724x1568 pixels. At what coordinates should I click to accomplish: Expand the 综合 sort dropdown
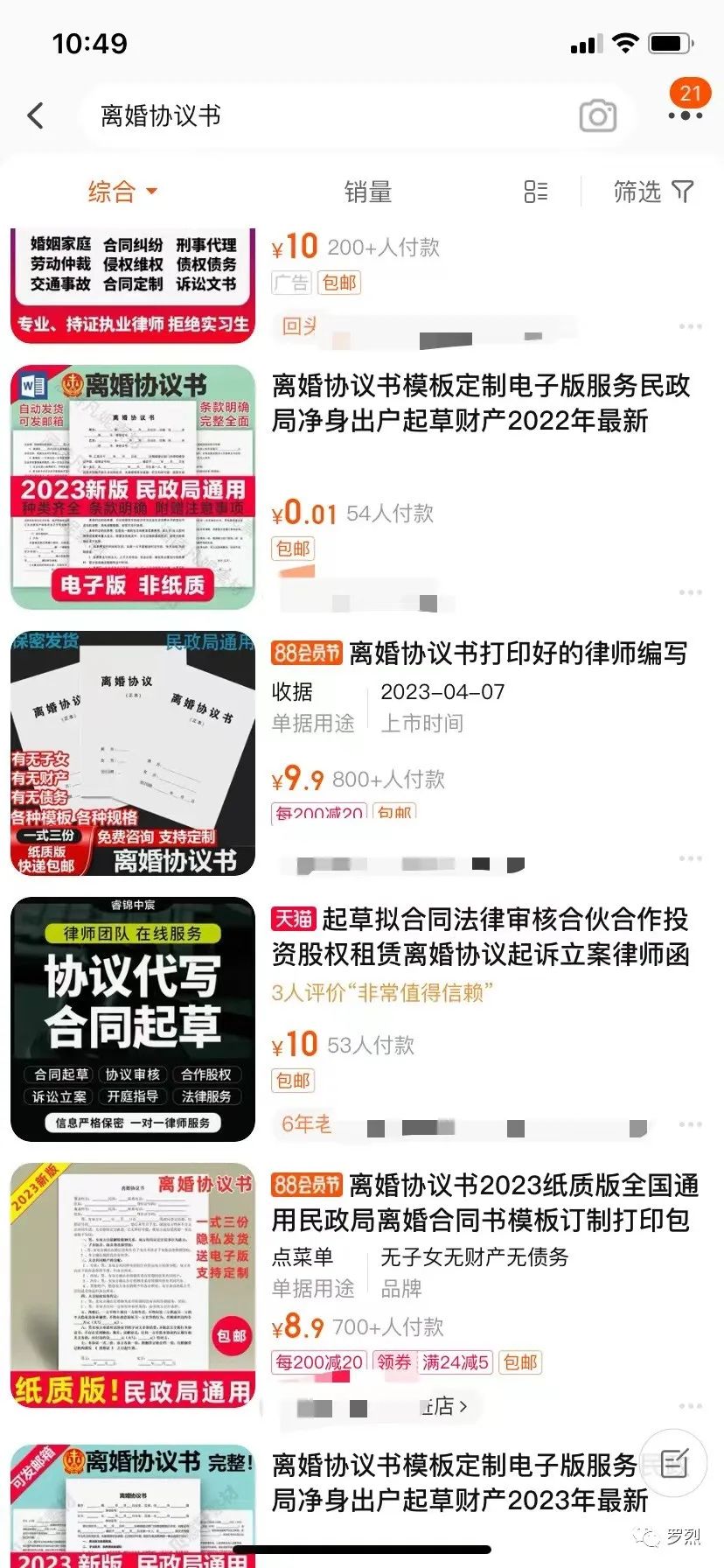coord(122,192)
